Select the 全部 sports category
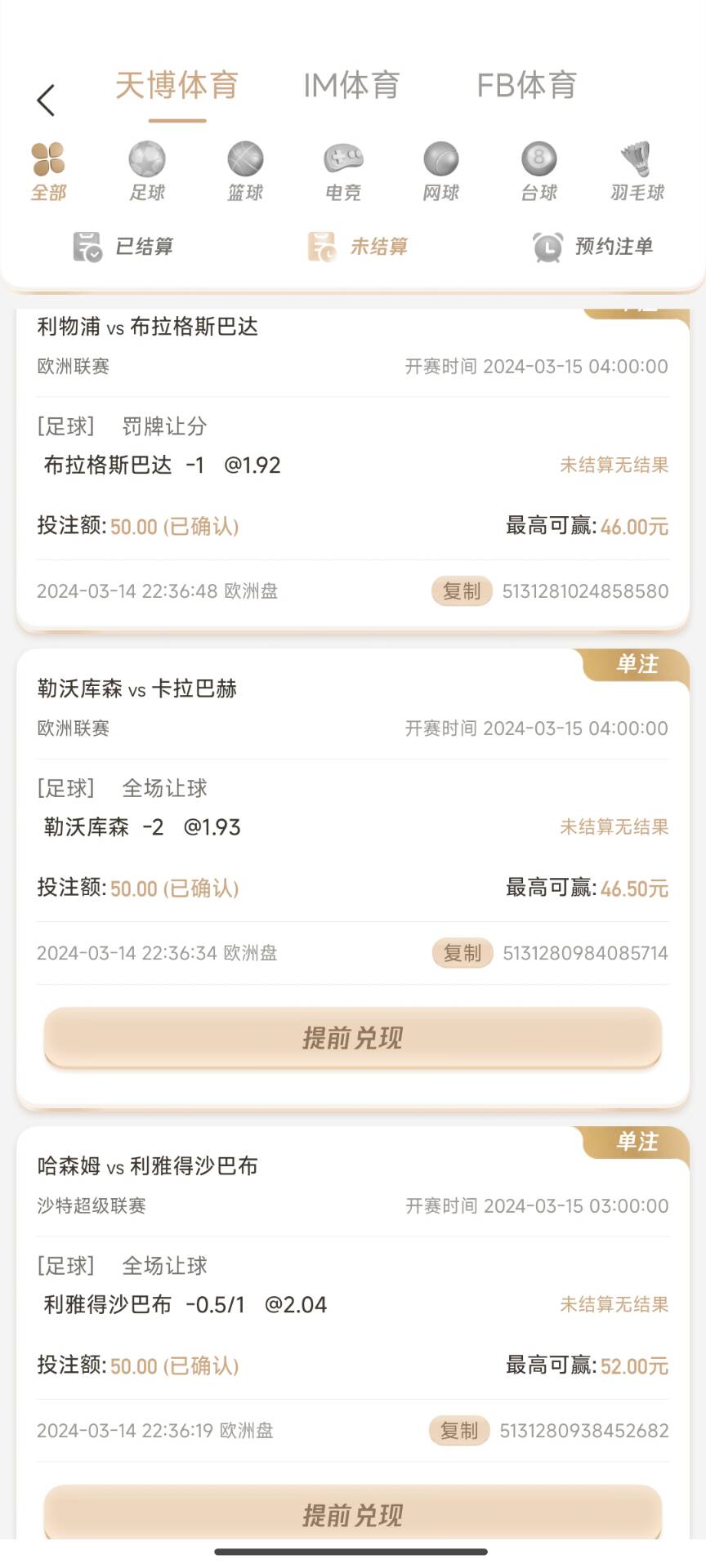This screenshot has height=1568, width=706. click(48, 171)
